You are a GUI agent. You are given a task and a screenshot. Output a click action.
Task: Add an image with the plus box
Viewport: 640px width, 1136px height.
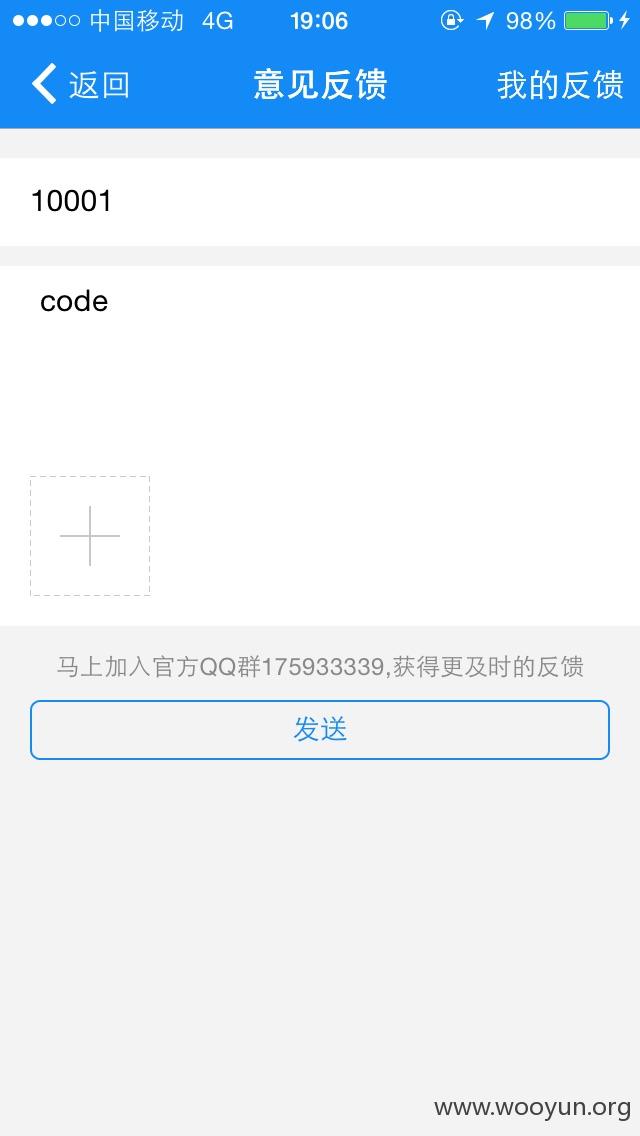[x=90, y=536]
